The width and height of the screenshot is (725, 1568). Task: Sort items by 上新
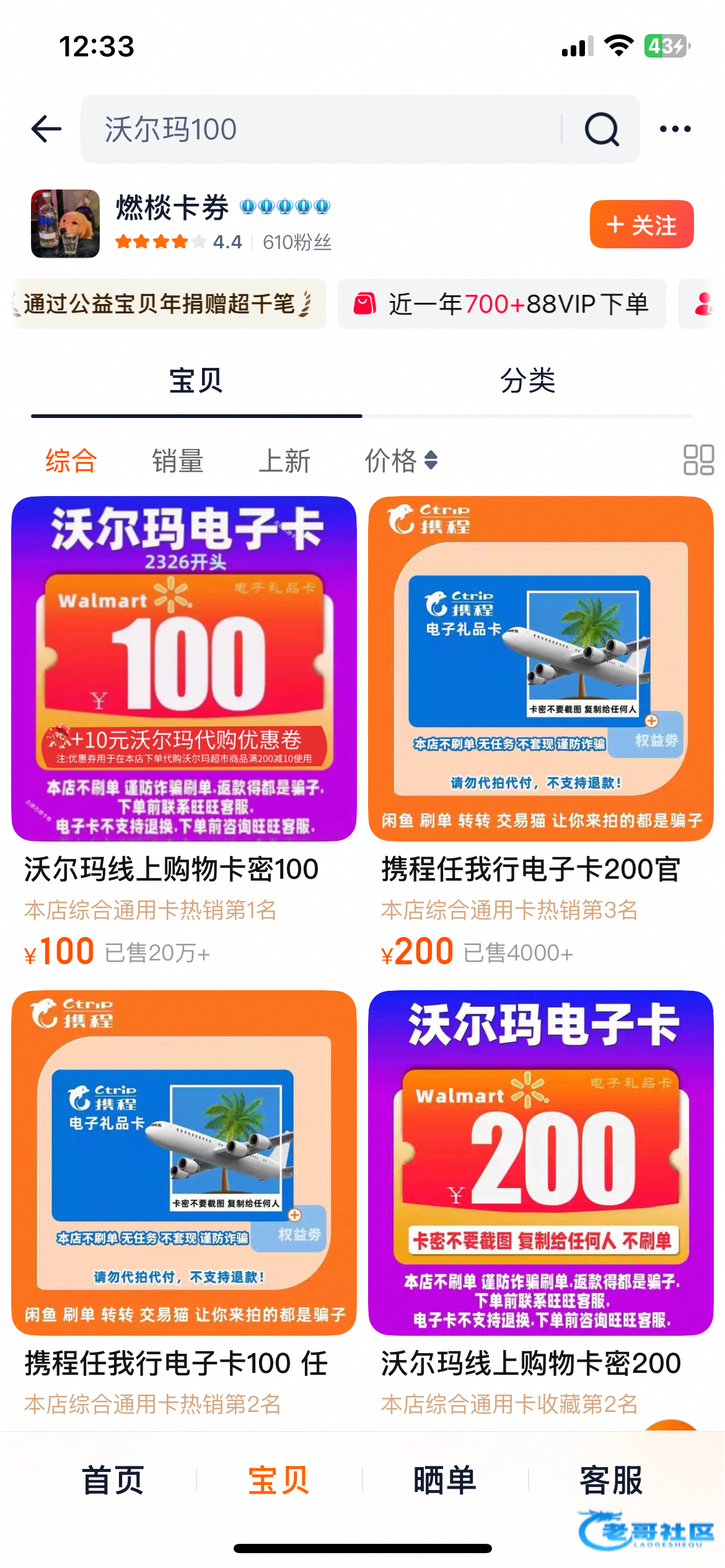(x=284, y=461)
